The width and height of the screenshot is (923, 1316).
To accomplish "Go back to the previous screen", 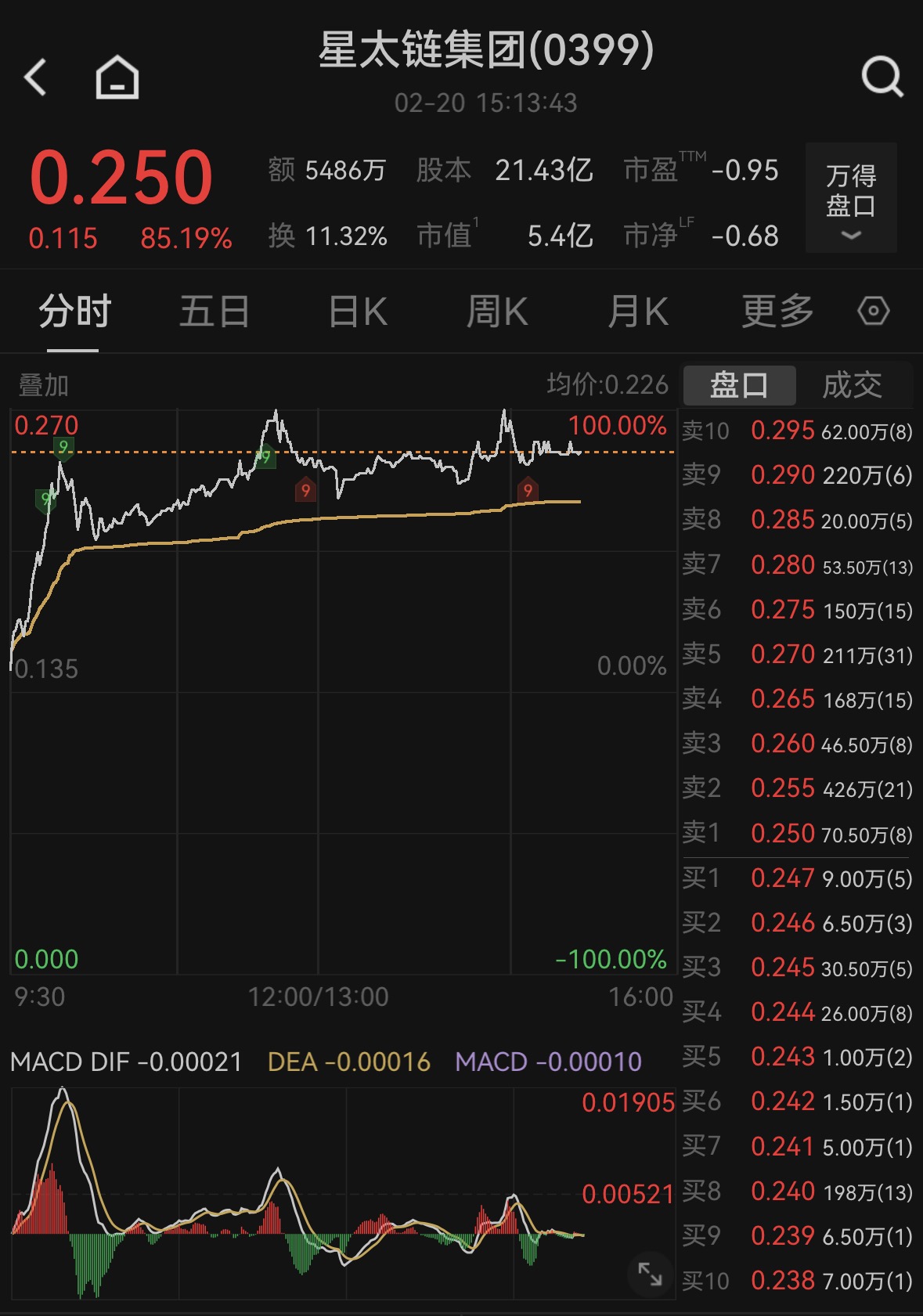I will [36, 78].
